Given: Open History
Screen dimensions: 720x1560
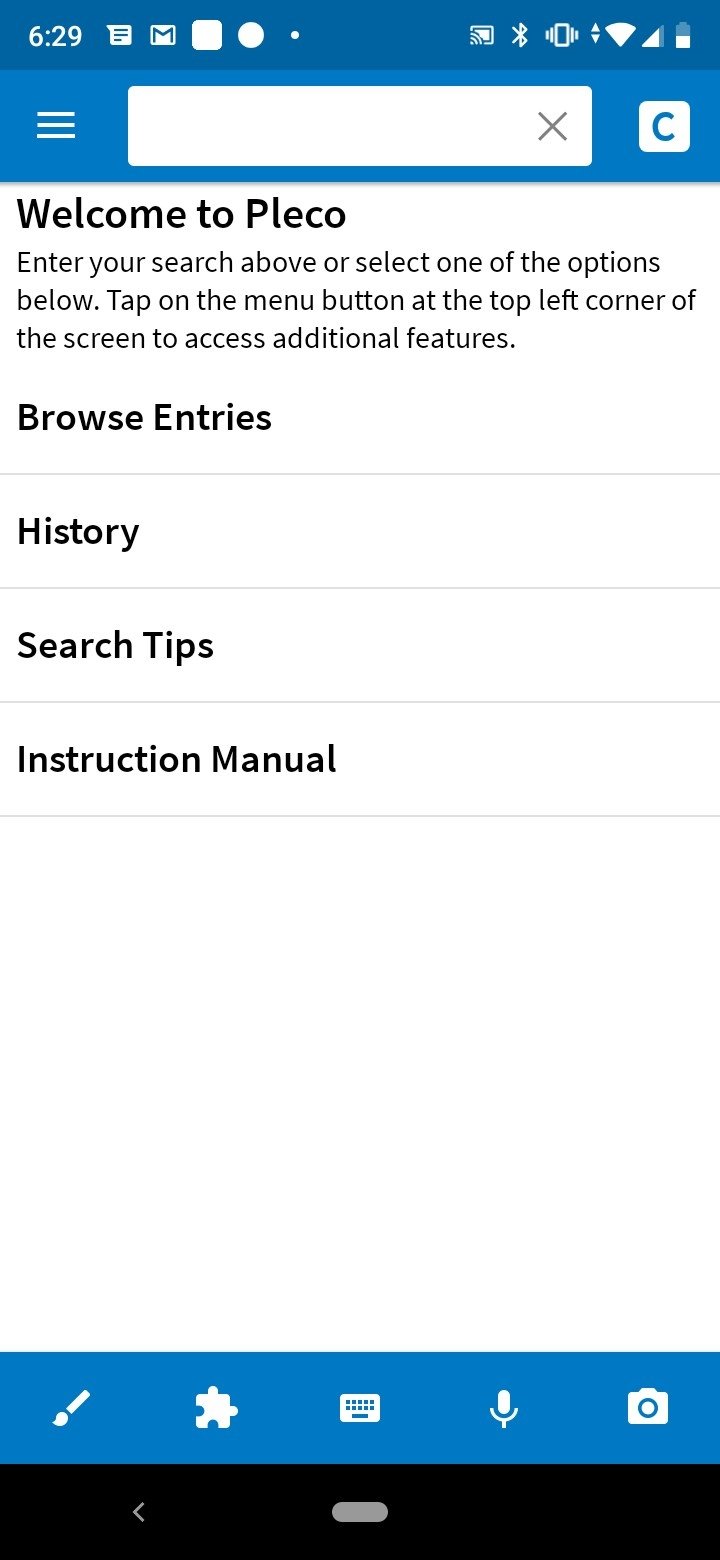Looking at the screenshot, I should pos(360,532).
